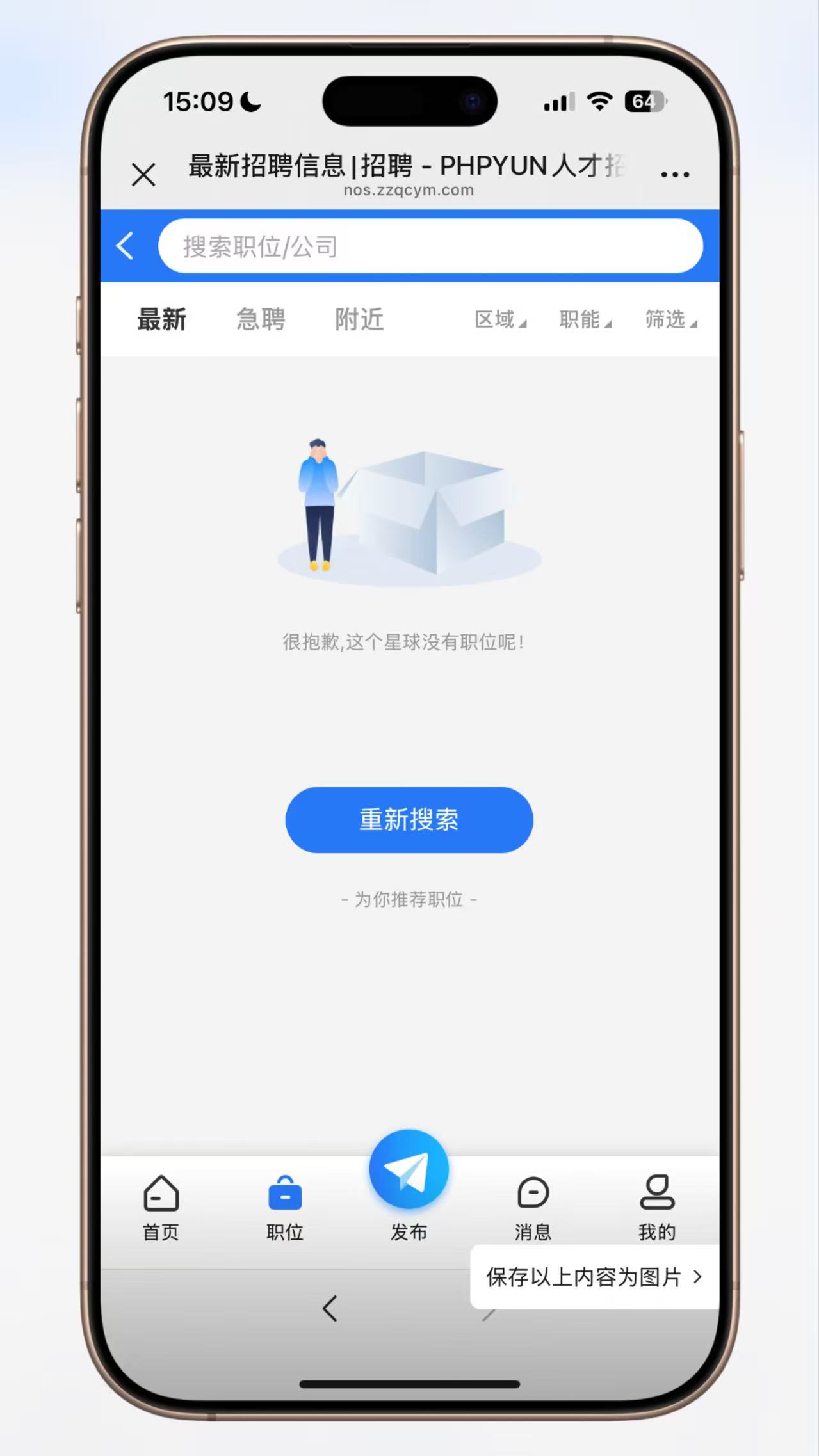Image resolution: width=819 pixels, height=1456 pixels.
Task: Open the three-dot overflow menu
Action: point(675,174)
